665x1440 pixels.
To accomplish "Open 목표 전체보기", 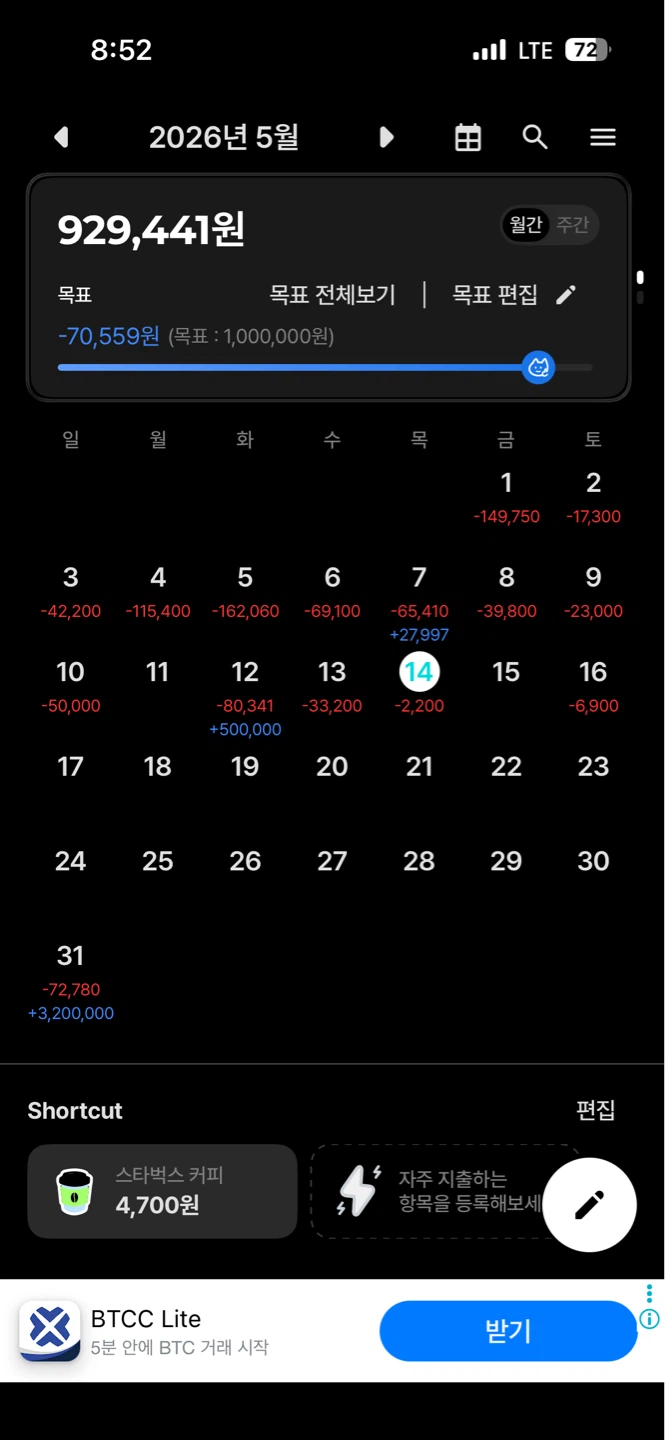I will coord(333,295).
